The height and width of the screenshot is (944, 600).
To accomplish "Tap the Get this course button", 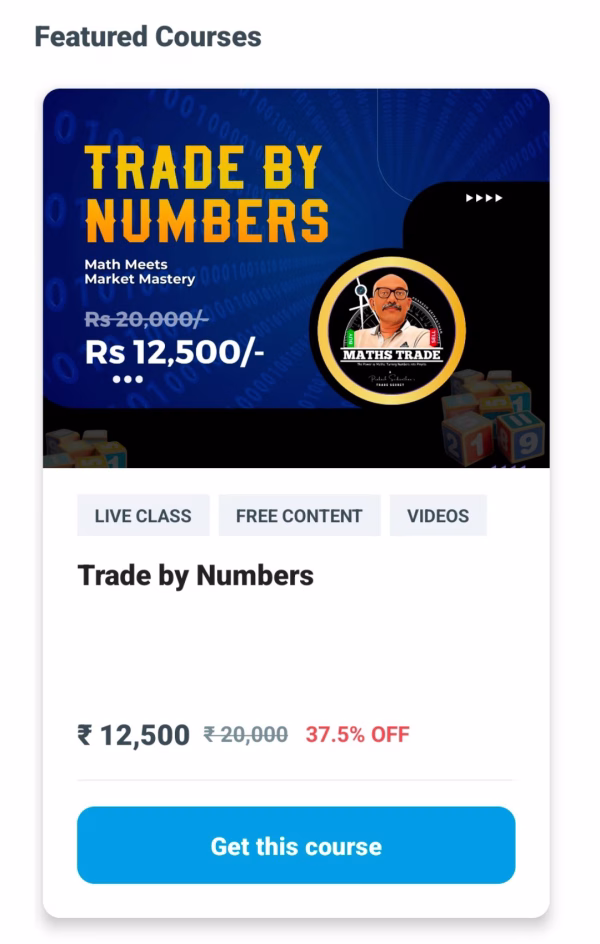I will coord(296,846).
